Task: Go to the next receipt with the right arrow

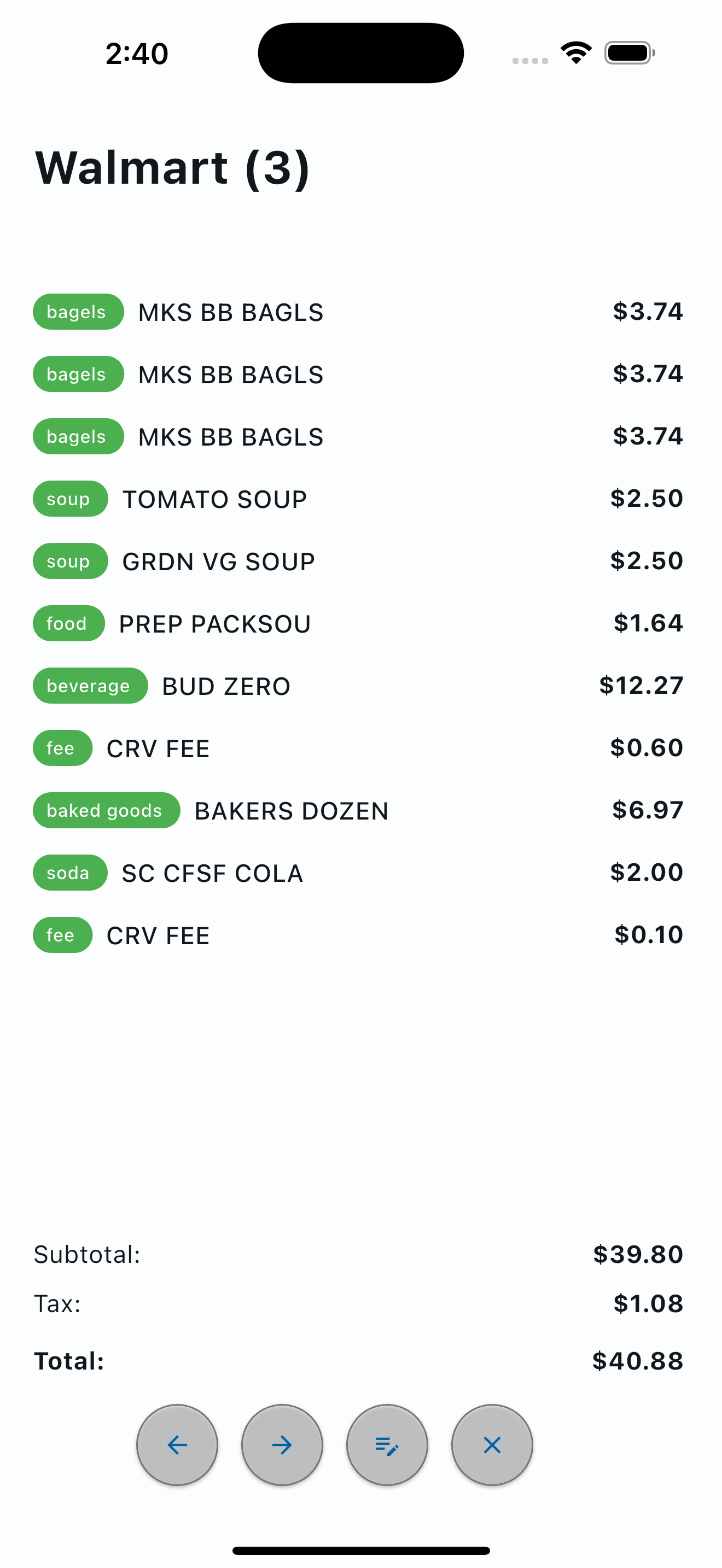Action: [282, 1444]
